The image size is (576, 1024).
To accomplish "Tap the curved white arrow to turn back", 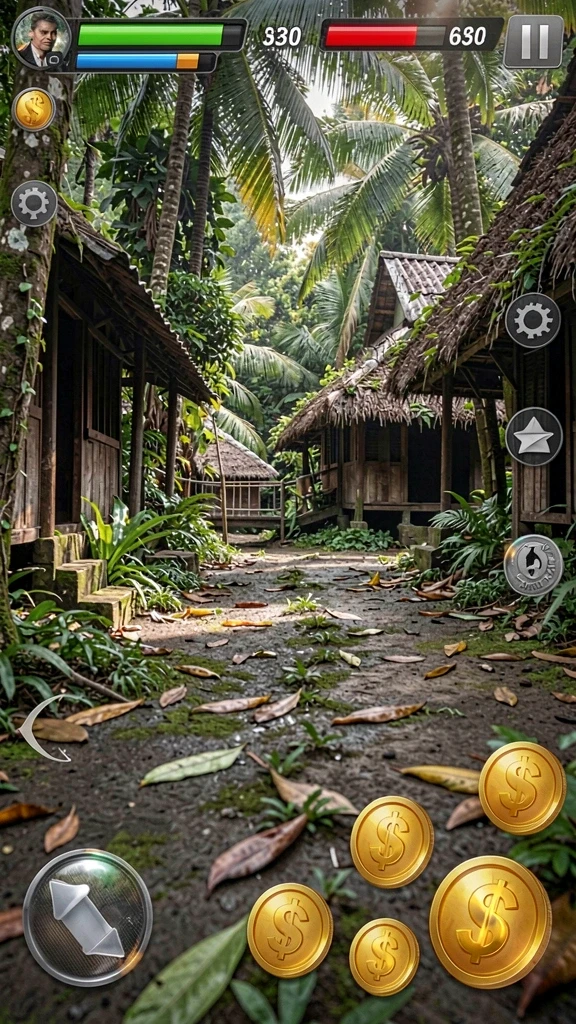I will coord(43,728).
